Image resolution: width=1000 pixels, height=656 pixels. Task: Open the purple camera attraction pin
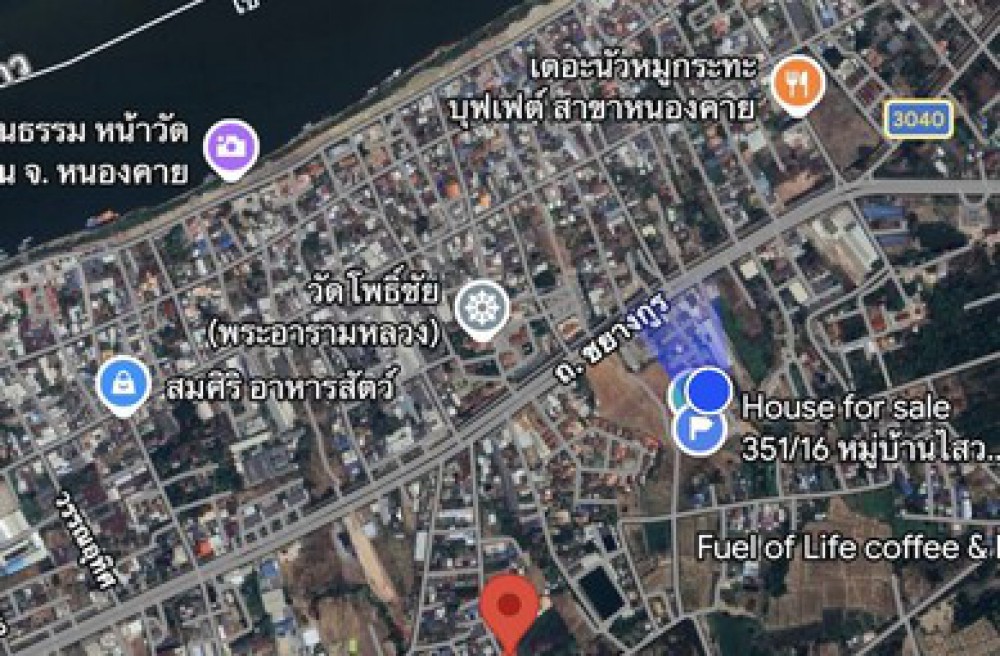[232, 148]
